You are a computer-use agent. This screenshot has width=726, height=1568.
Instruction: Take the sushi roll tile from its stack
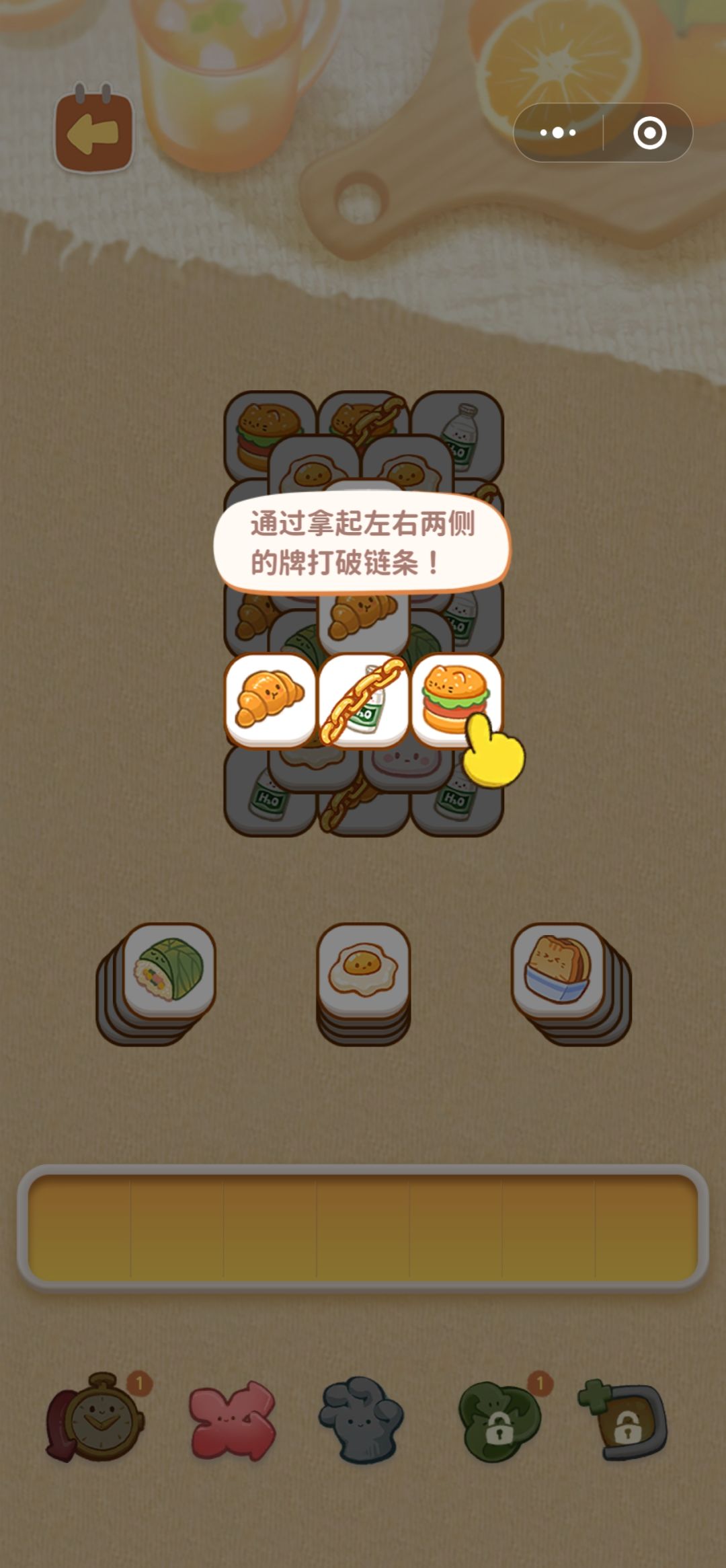coord(169,969)
